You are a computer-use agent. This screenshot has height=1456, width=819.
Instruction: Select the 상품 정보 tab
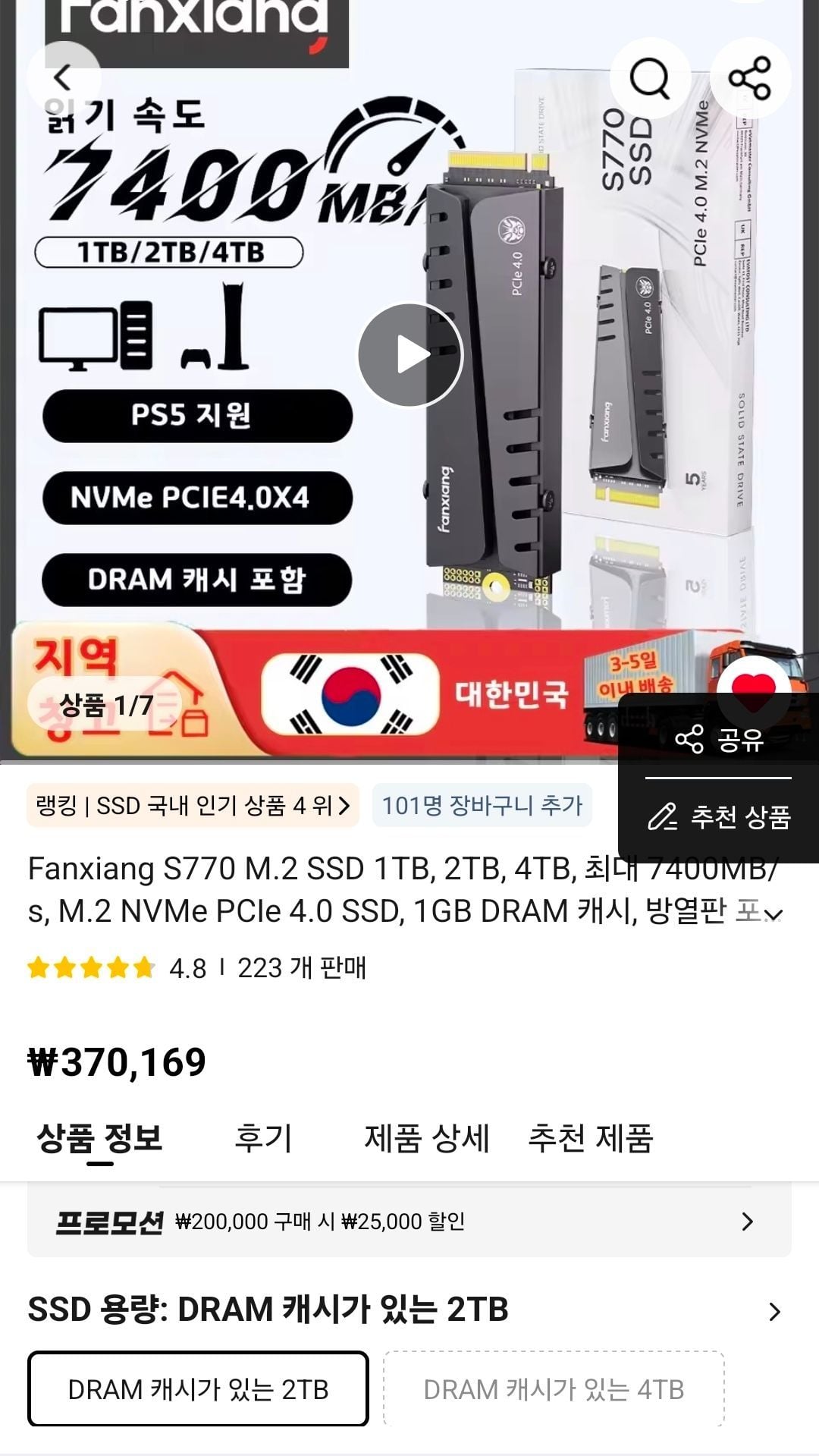[99, 1138]
